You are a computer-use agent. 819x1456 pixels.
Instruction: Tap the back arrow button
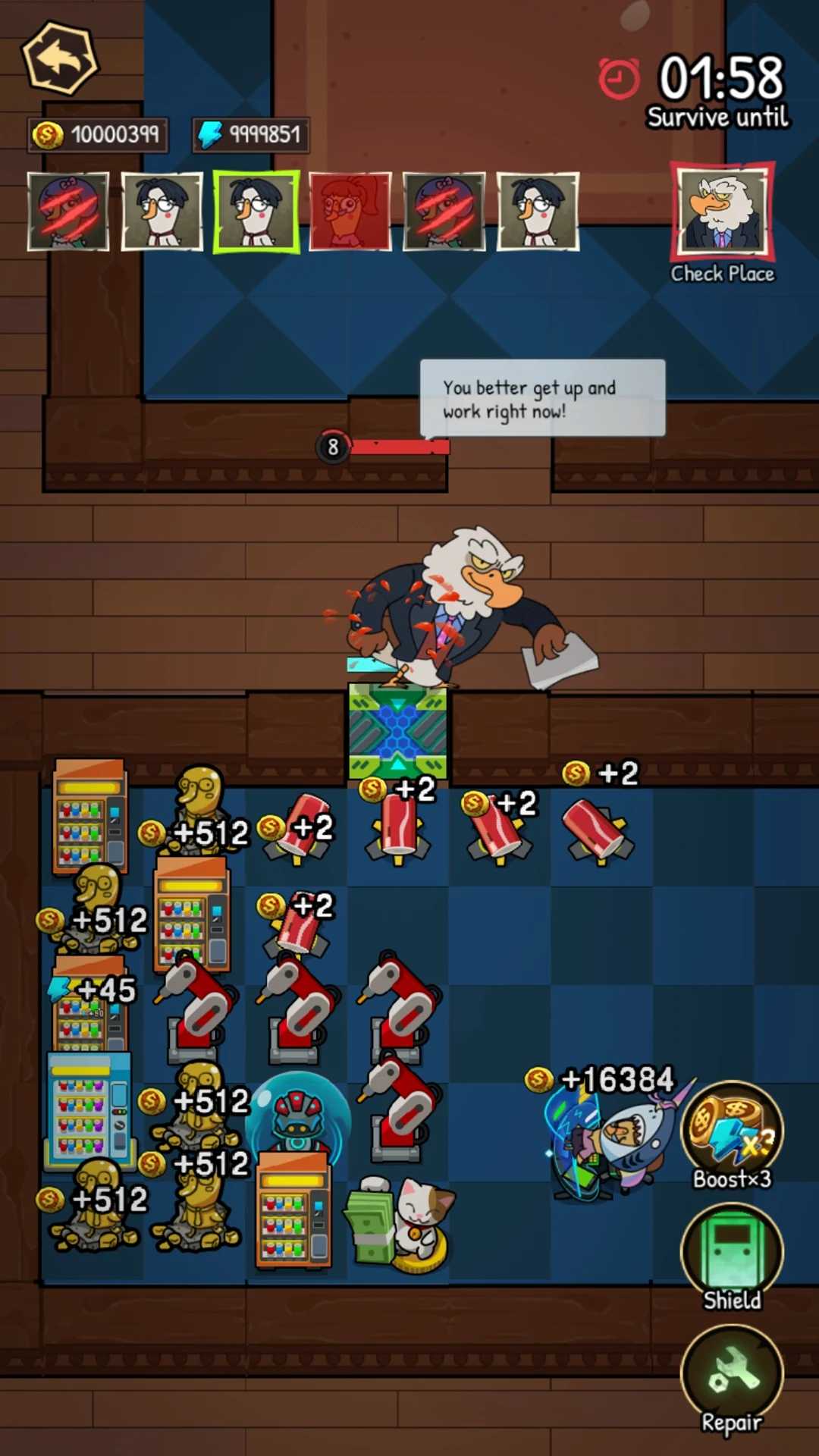(61, 58)
